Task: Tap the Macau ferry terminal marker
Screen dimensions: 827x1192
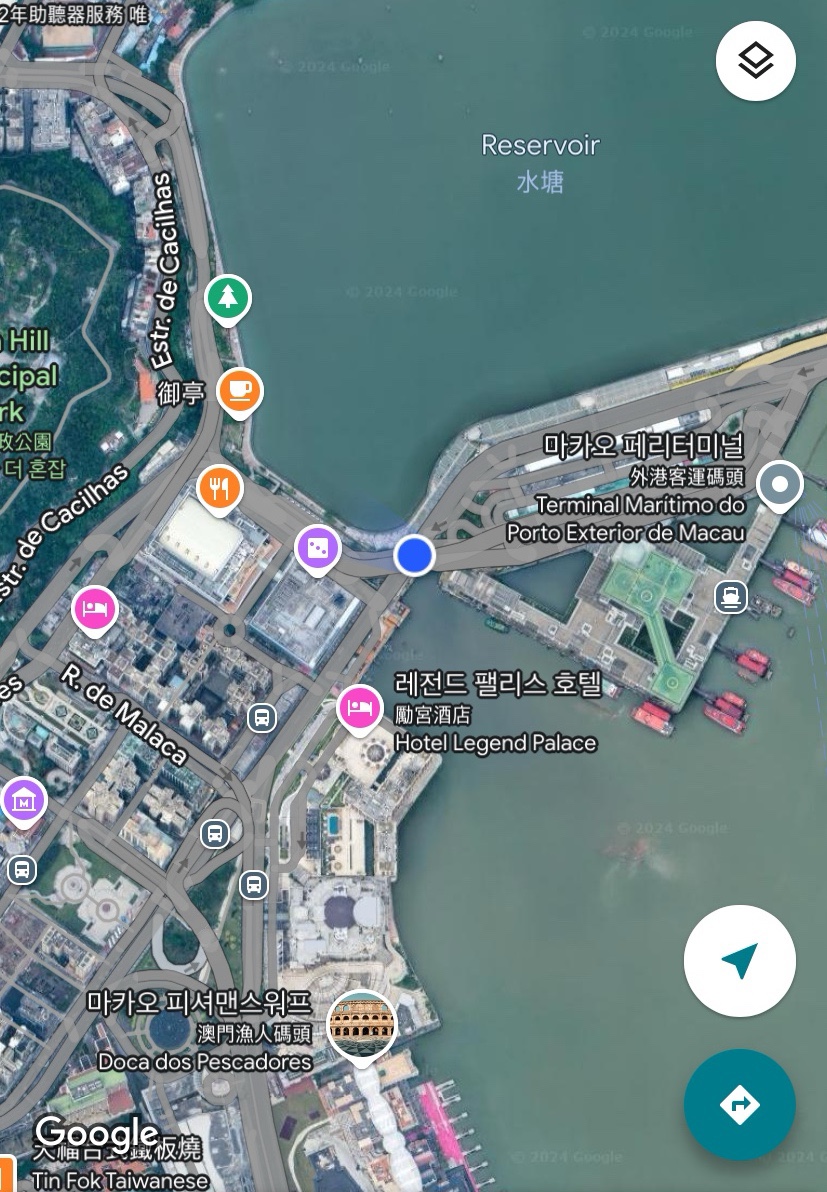Action: [780, 485]
